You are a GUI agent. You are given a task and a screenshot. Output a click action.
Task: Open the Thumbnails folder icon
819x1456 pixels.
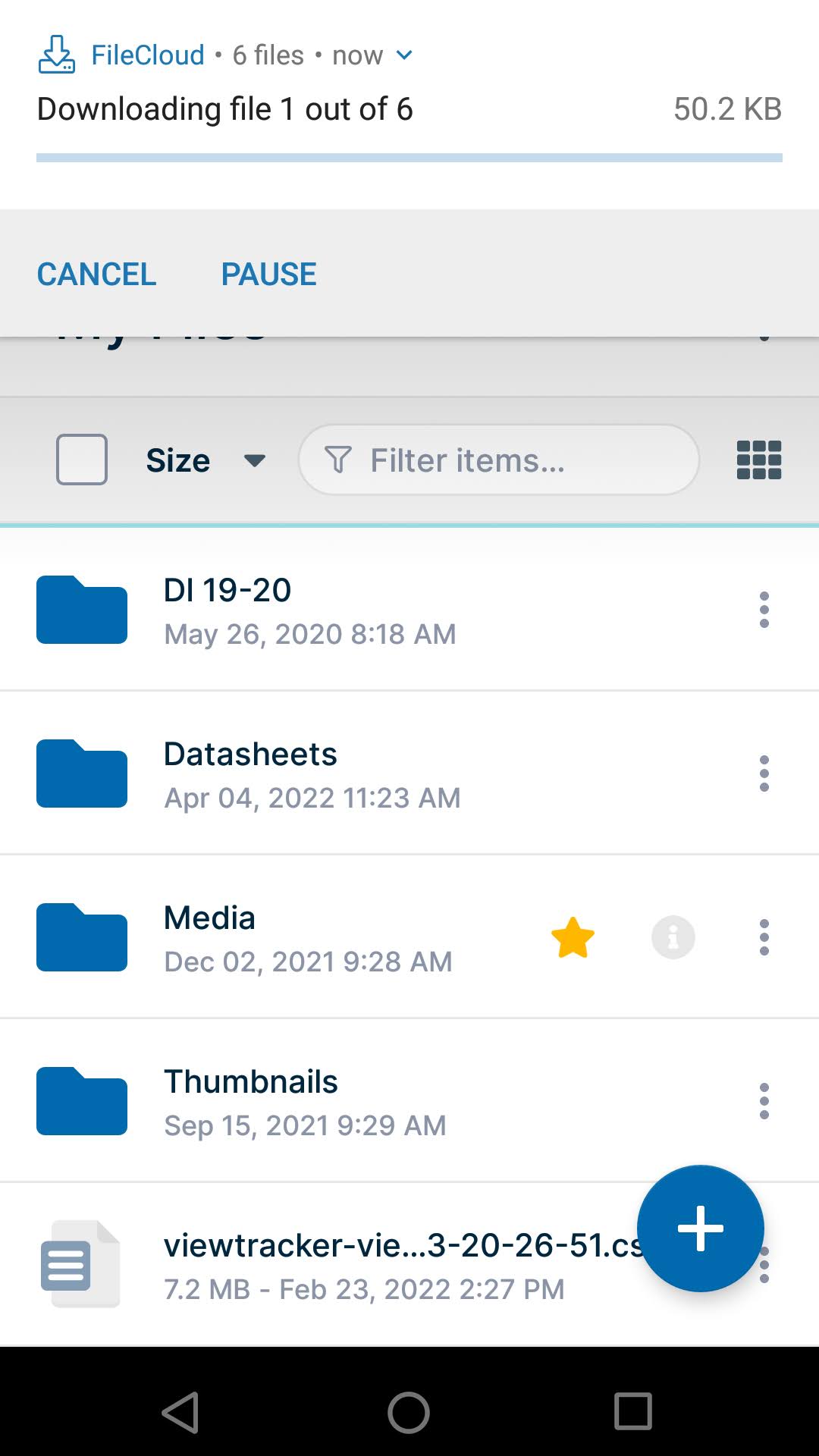coord(81,1101)
